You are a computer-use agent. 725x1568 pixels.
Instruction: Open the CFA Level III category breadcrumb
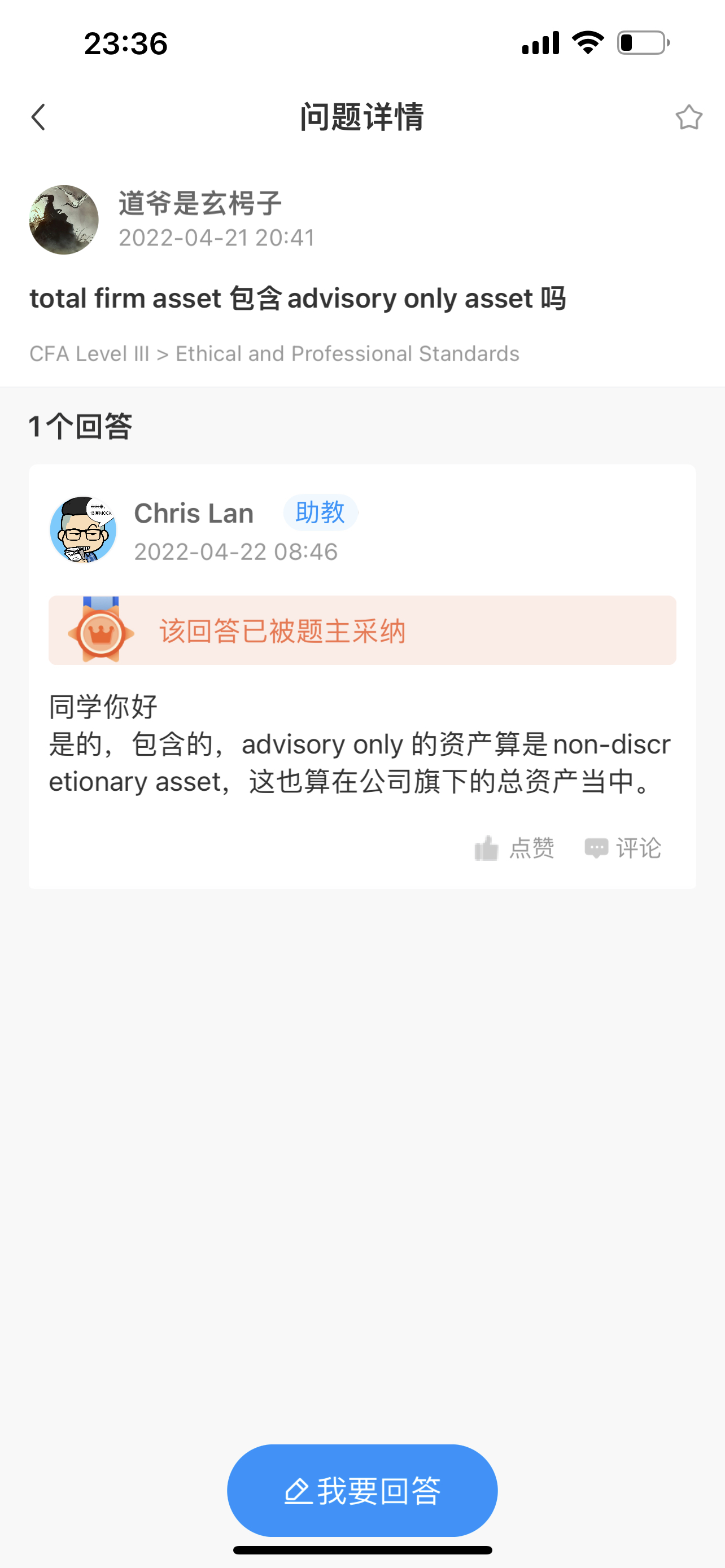click(x=89, y=354)
